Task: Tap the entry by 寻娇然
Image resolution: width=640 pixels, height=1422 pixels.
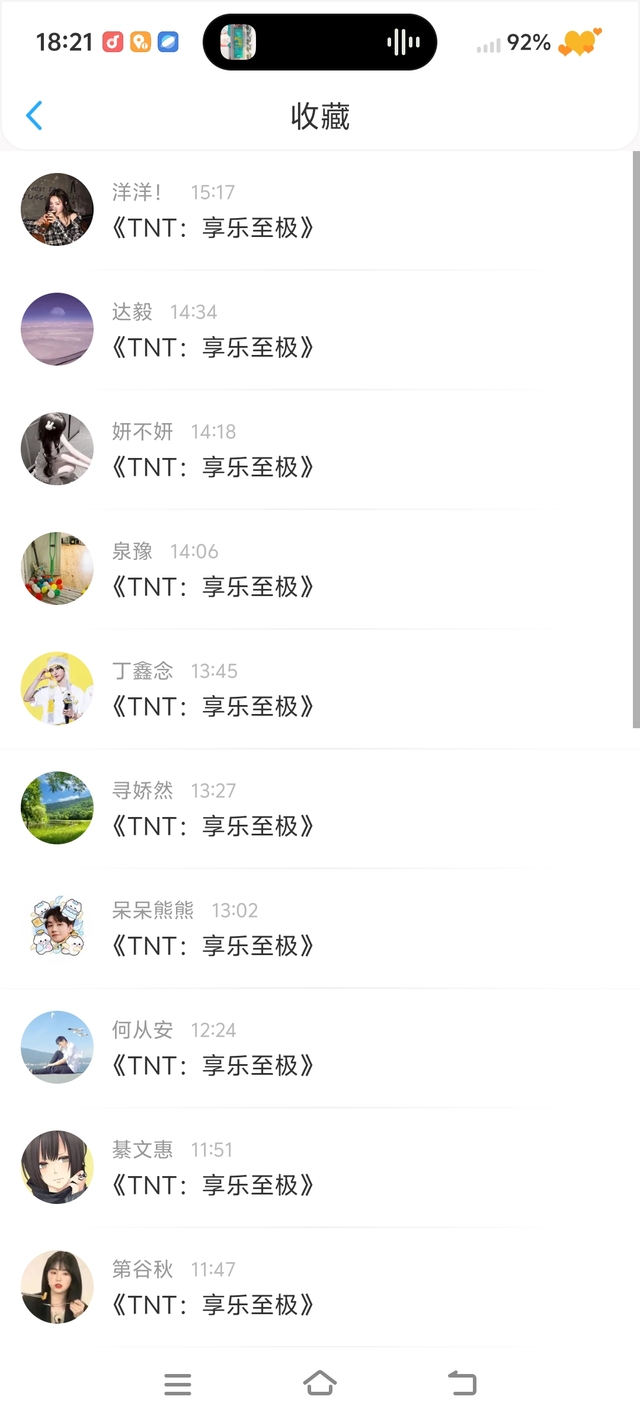Action: (214, 826)
